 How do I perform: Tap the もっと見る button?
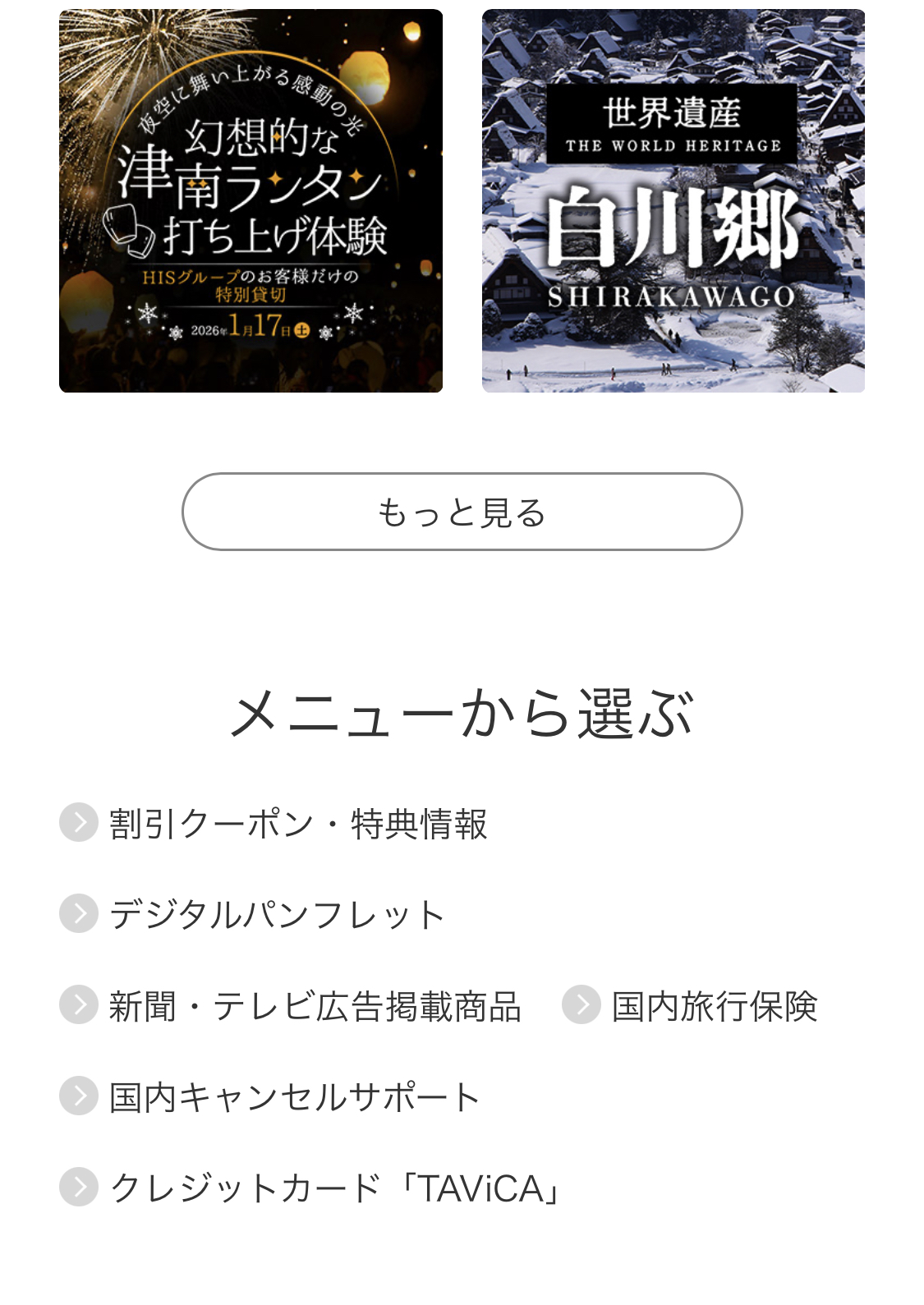click(462, 512)
